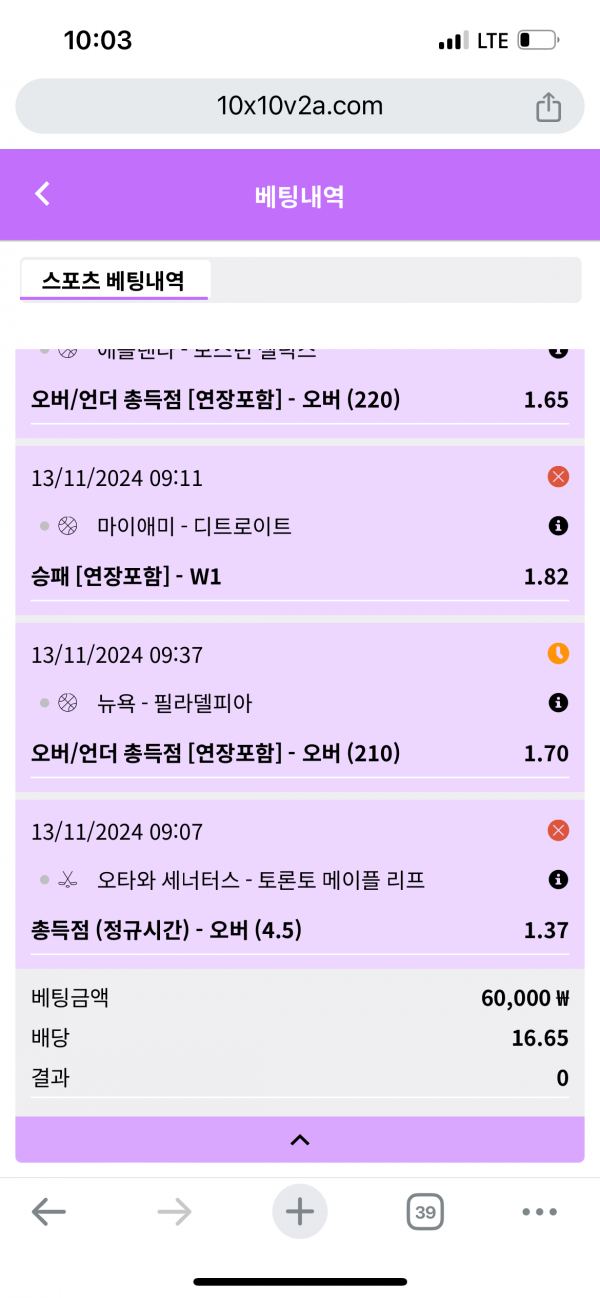Open a new browser tab
The image size is (600, 1298).
click(300, 1212)
